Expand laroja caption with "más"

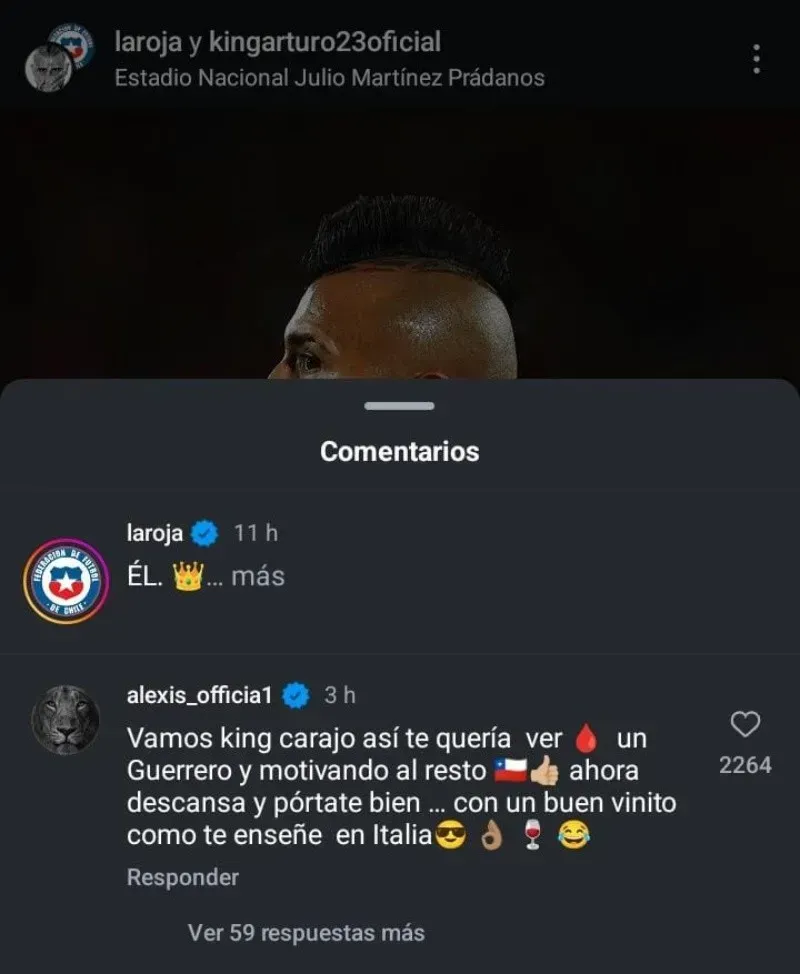coord(257,576)
